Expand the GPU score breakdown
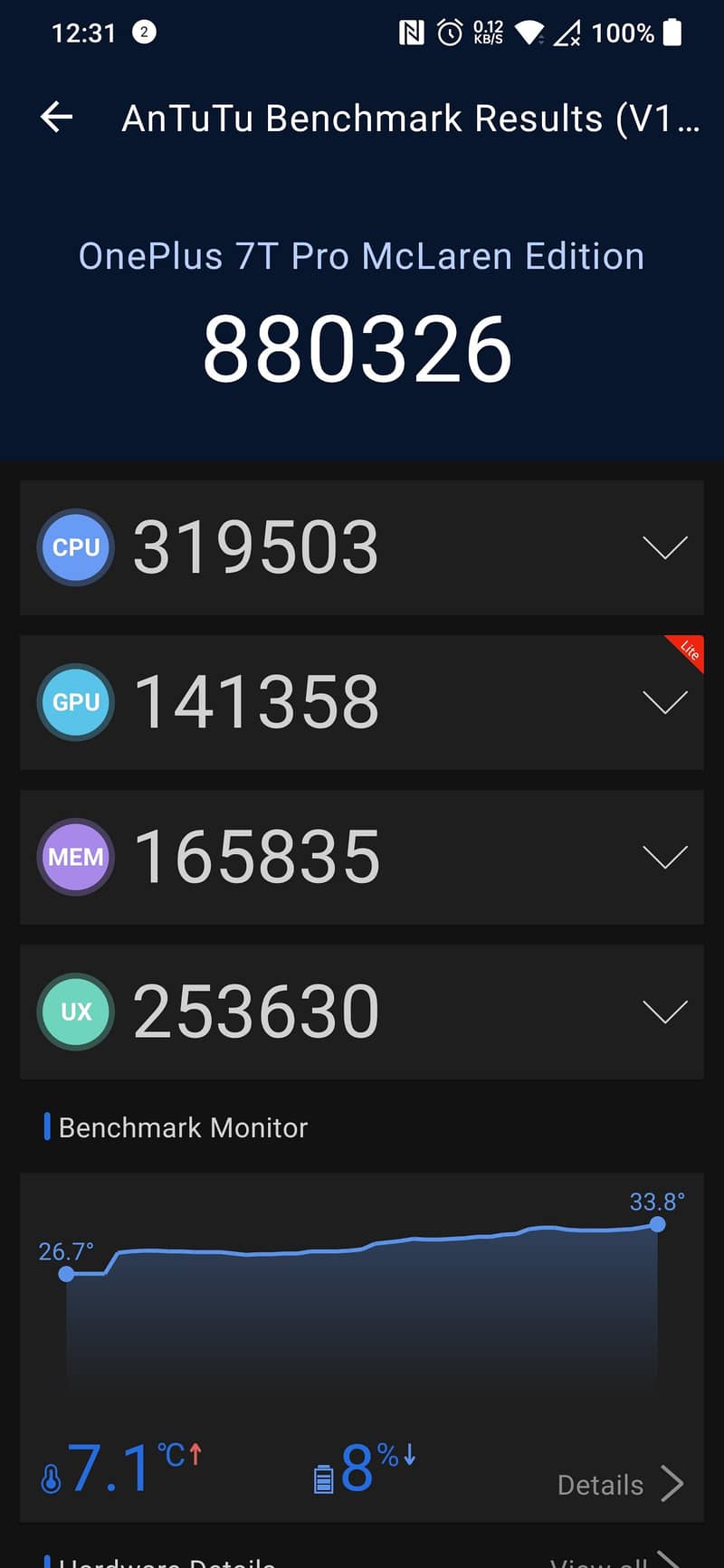 click(x=664, y=702)
